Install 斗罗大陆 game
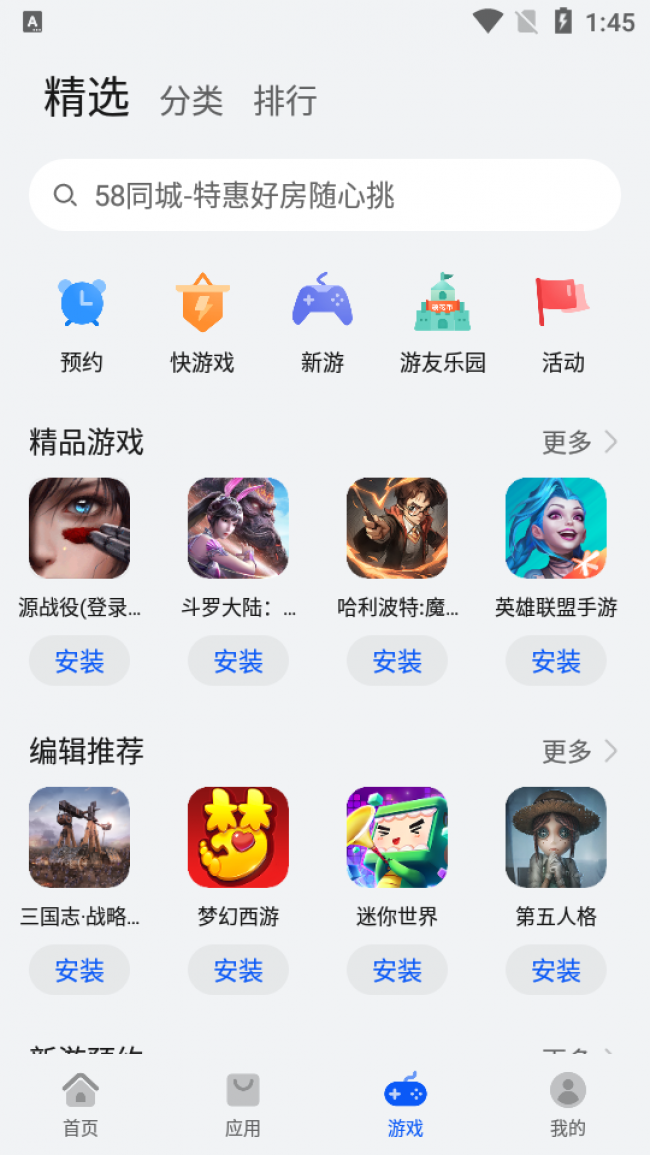 238,661
